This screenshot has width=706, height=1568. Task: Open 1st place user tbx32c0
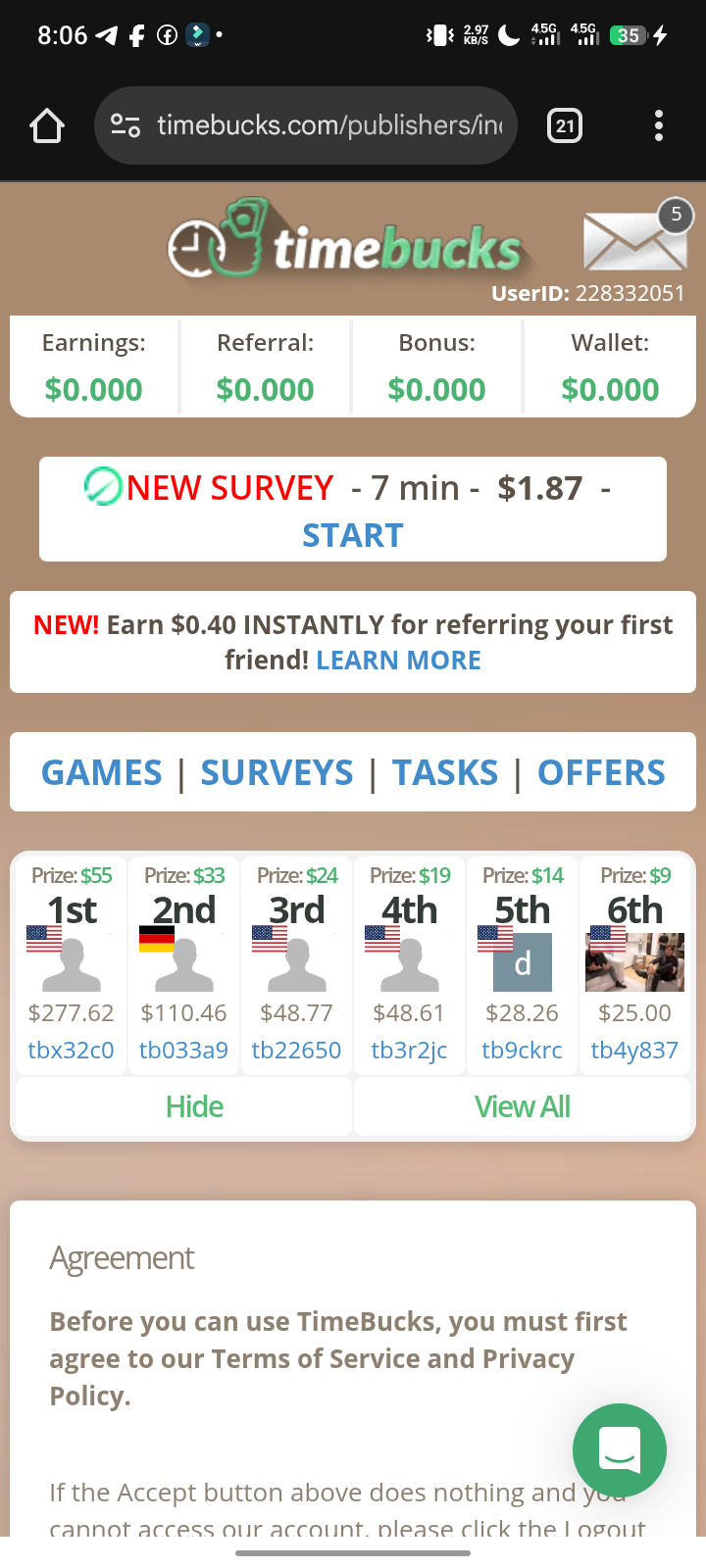[71, 1050]
